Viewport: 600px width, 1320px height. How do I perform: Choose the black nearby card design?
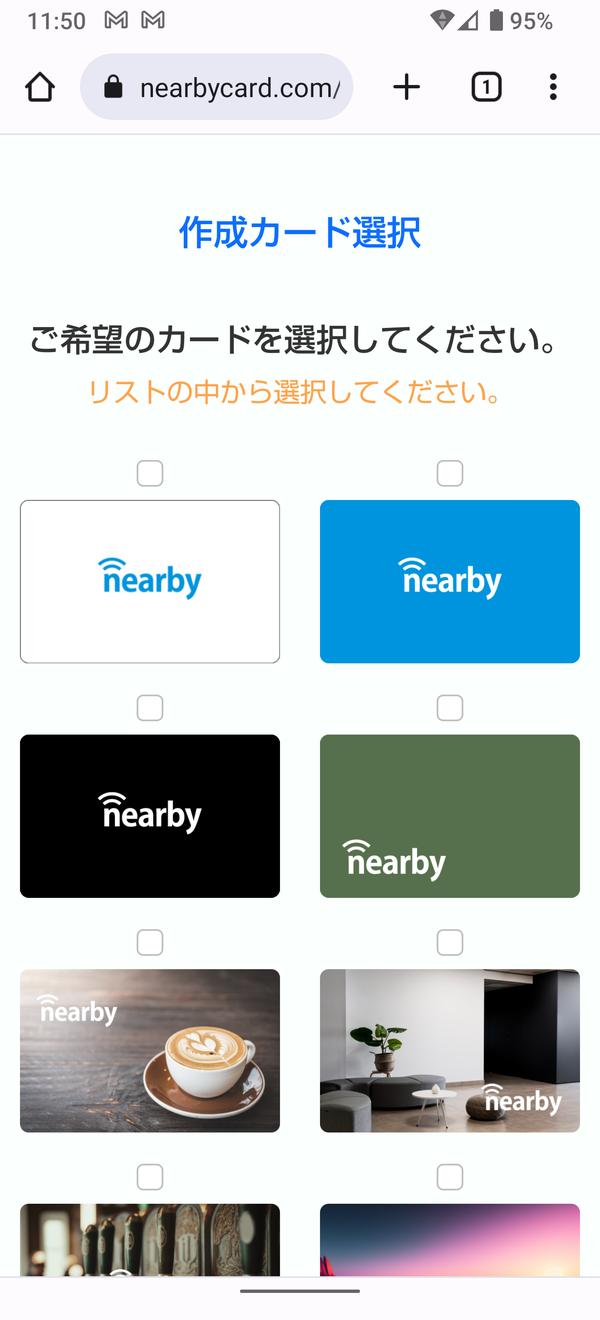[150, 816]
